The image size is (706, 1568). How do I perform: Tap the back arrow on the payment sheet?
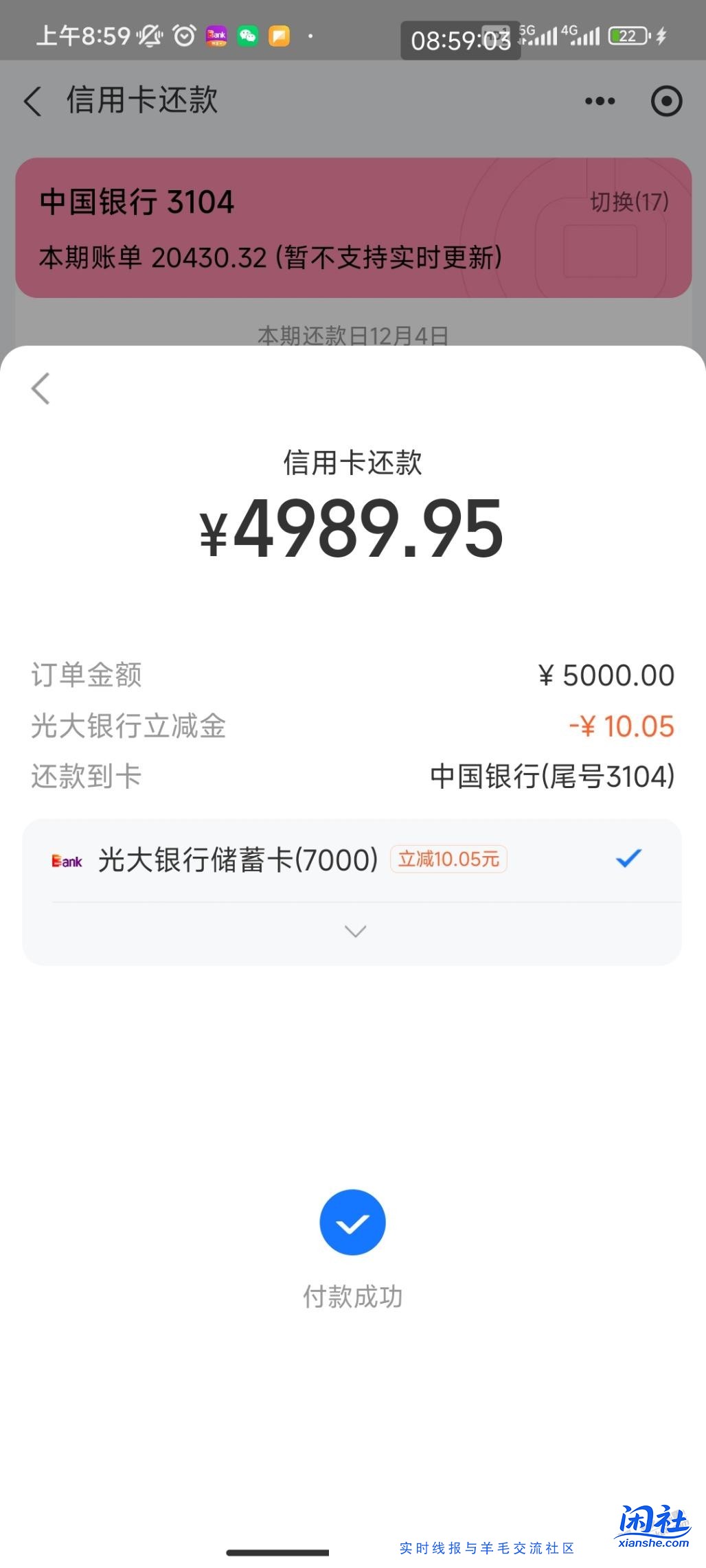pos(41,389)
